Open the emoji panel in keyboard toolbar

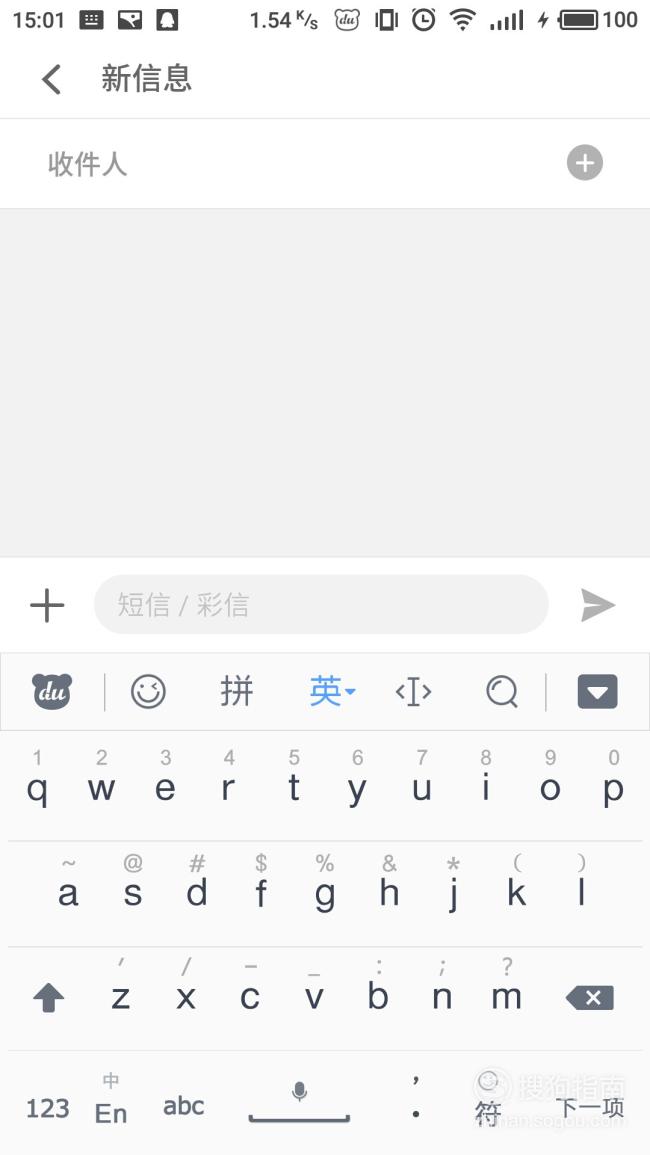coord(148,692)
